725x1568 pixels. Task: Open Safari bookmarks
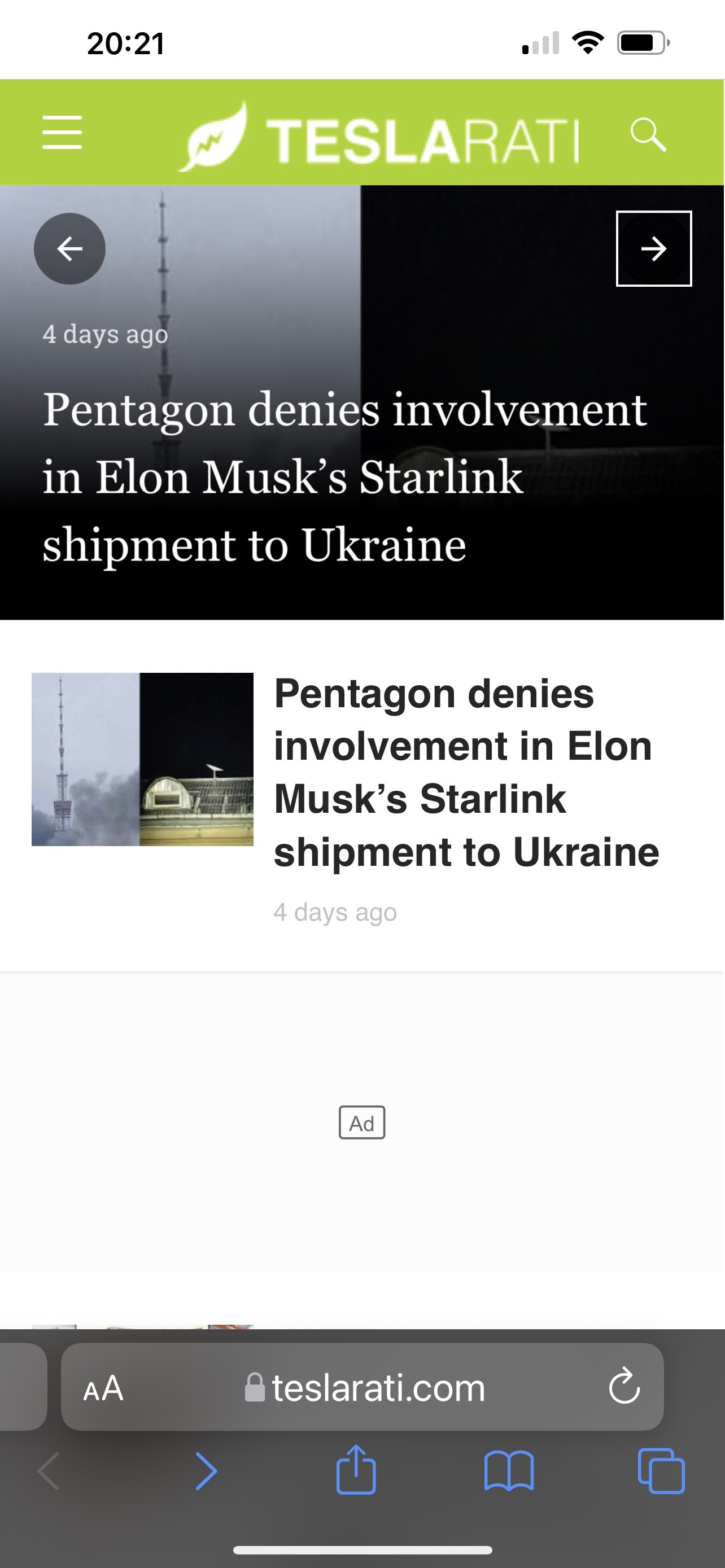click(x=509, y=1471)
